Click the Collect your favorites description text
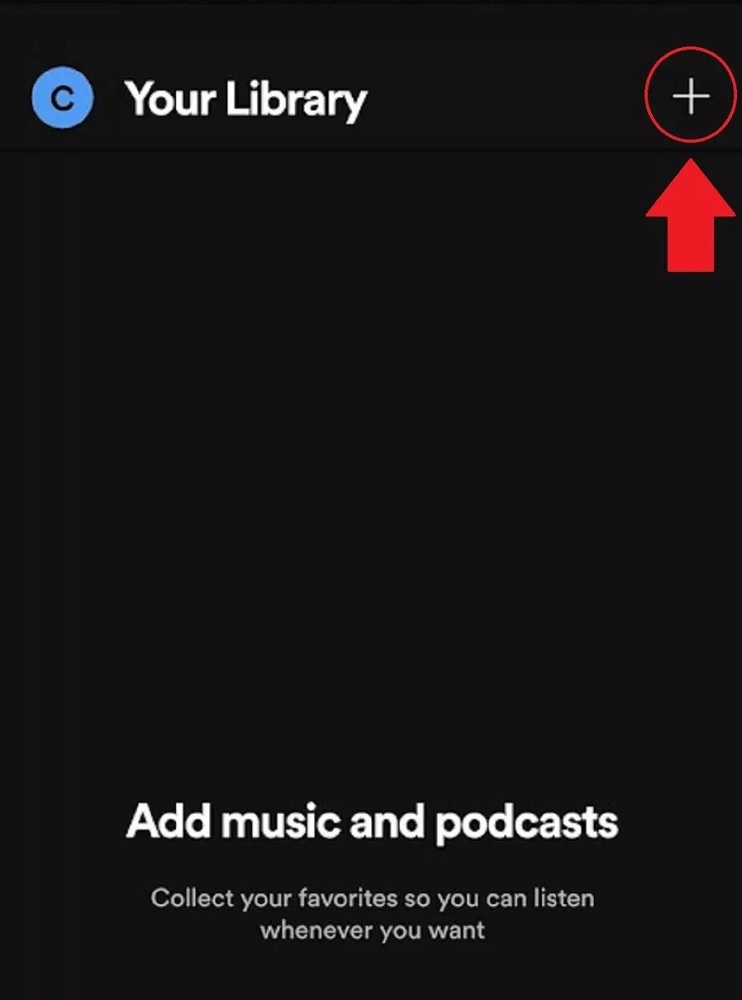The image size is (742, 1000). click(370, 913)
